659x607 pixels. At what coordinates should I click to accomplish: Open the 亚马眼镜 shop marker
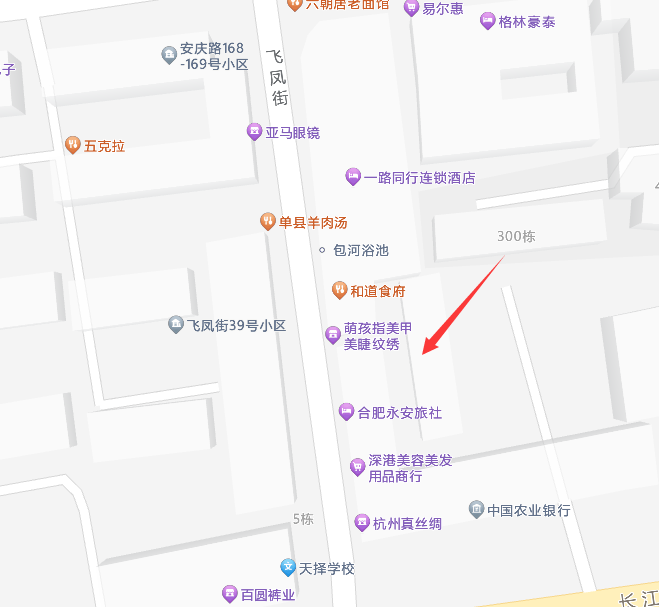tap(255, 132)
